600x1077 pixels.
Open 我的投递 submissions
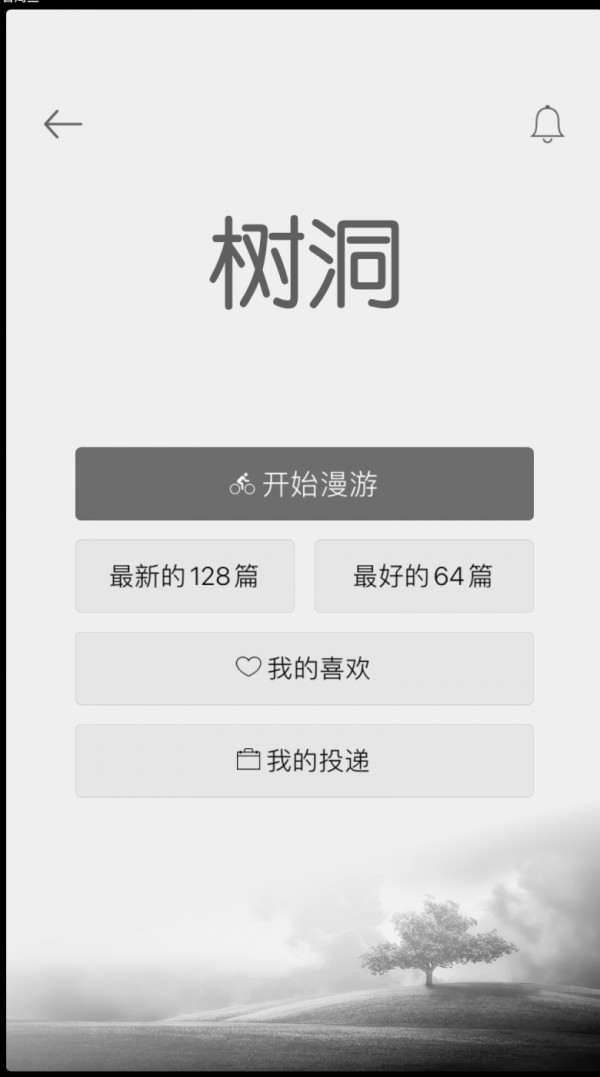click(304, 760)
